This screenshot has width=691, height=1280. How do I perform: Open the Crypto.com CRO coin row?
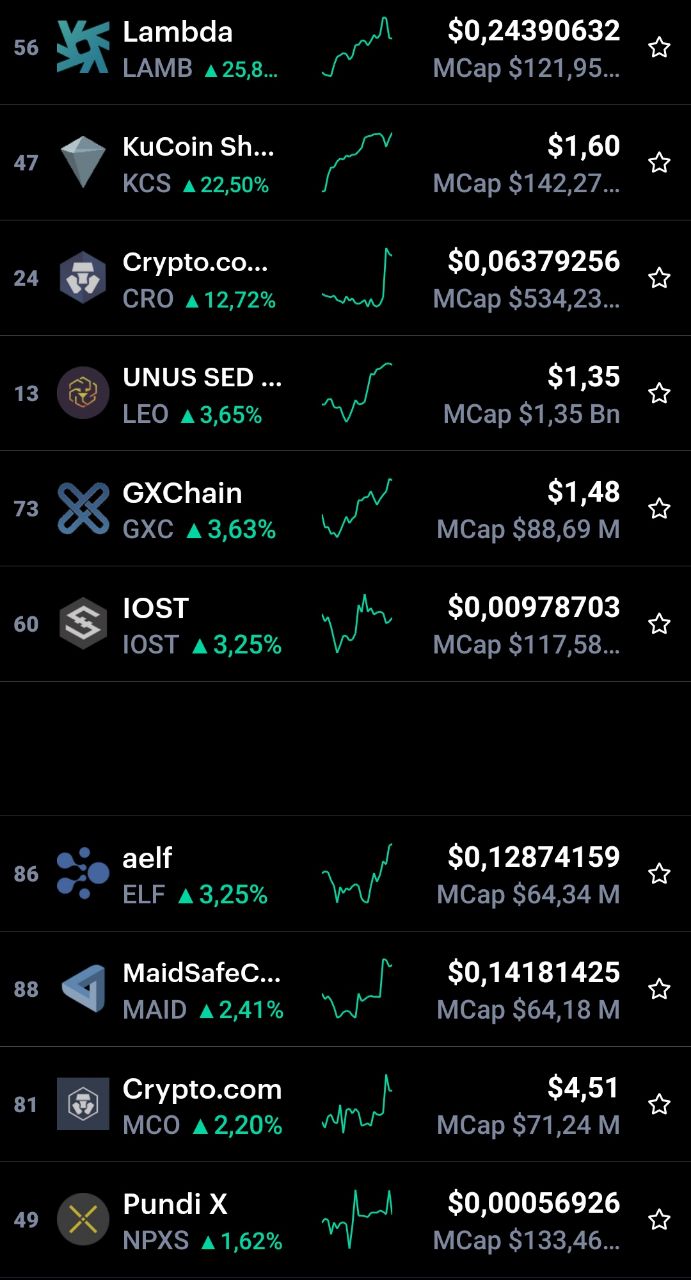pos(345,278)
